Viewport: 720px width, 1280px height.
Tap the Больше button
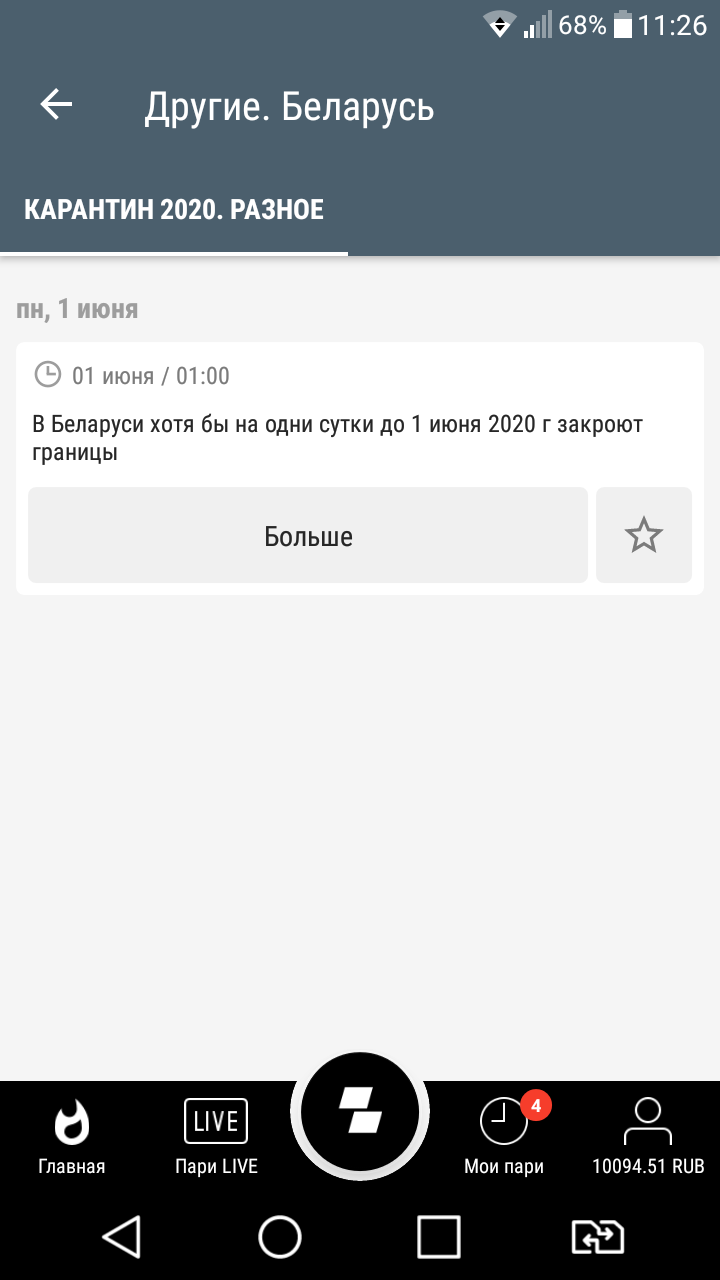[308, 536]
